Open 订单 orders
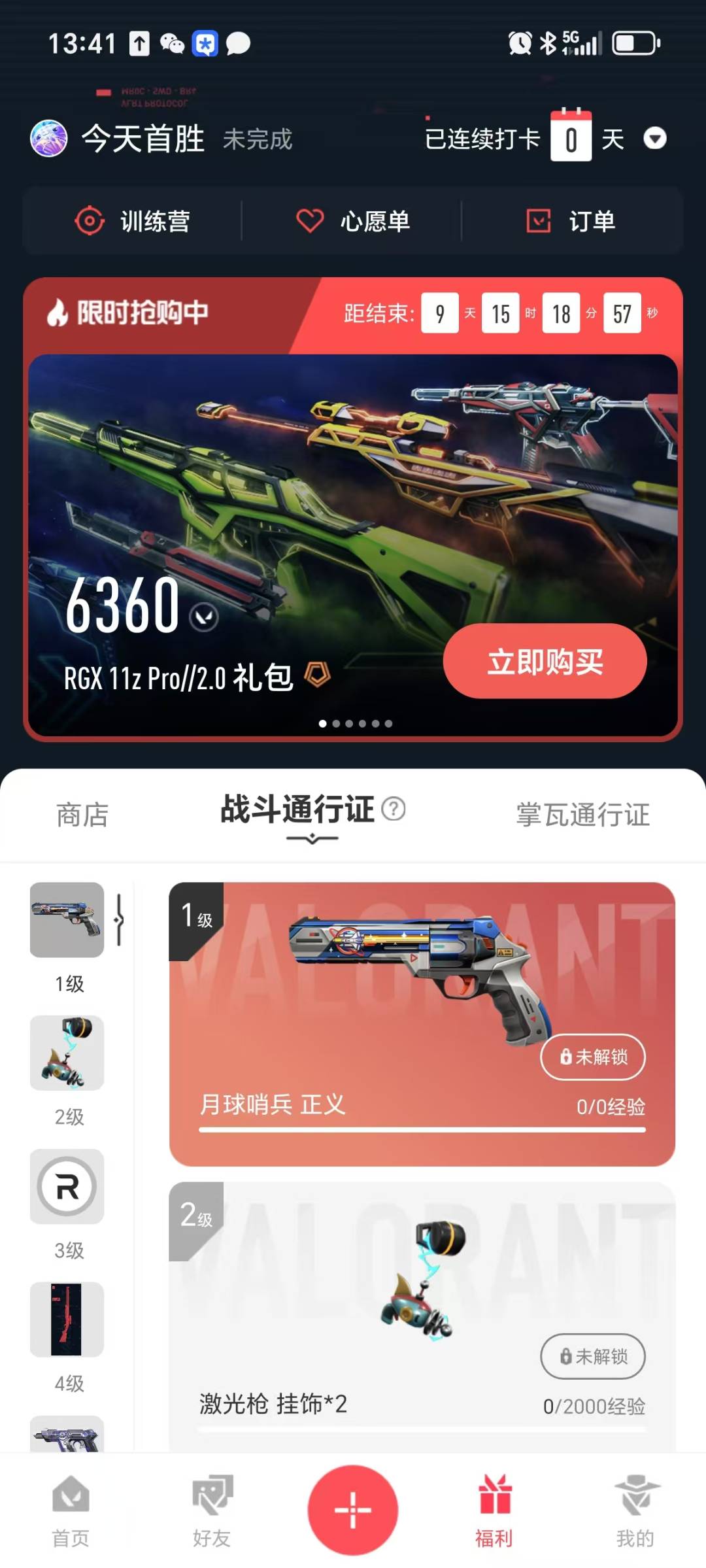Viewport: 706px width, 1568px height. 571,221
